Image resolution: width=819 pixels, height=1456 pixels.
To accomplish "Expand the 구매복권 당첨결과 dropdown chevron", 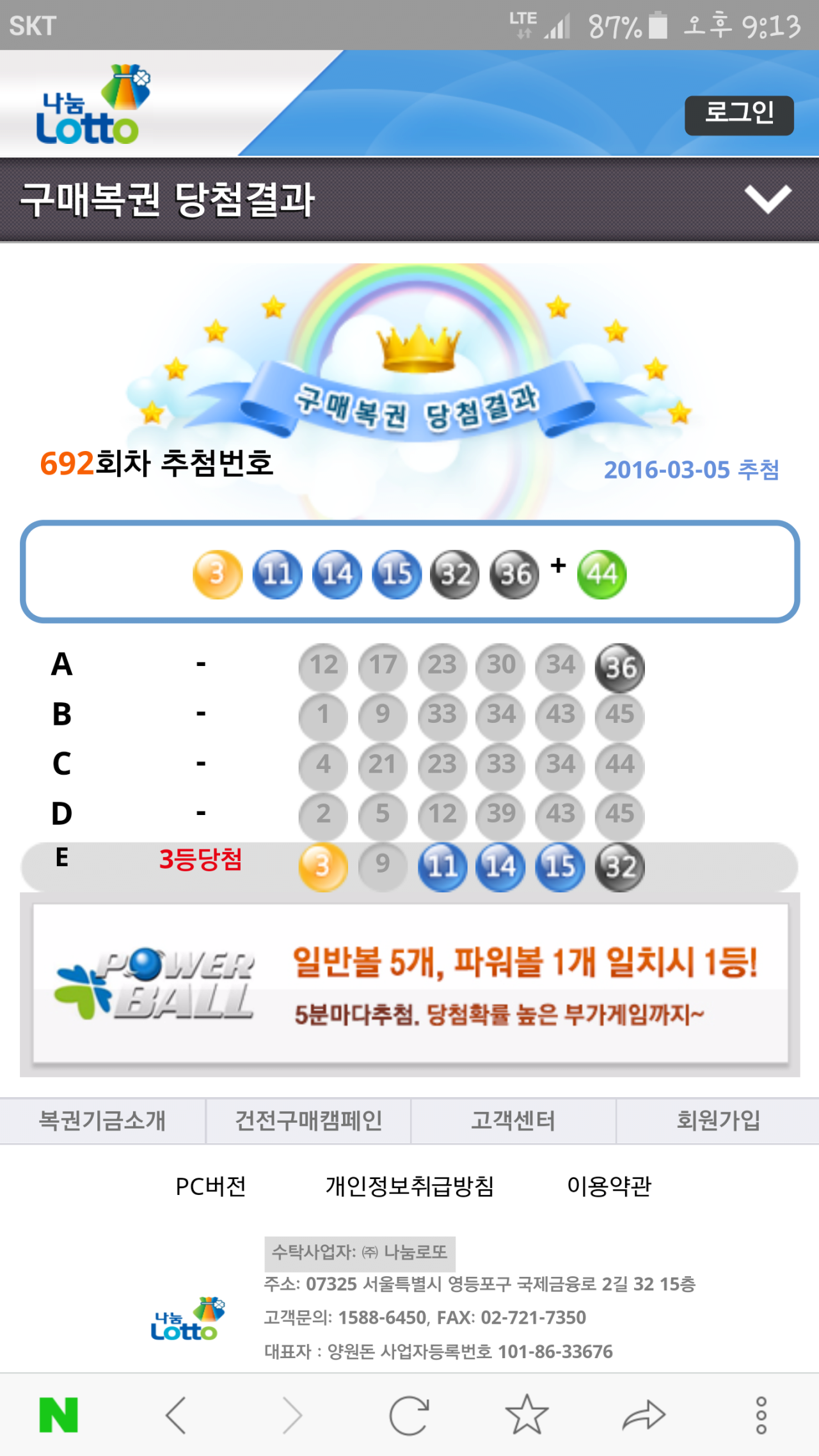I will pos(768,199).
